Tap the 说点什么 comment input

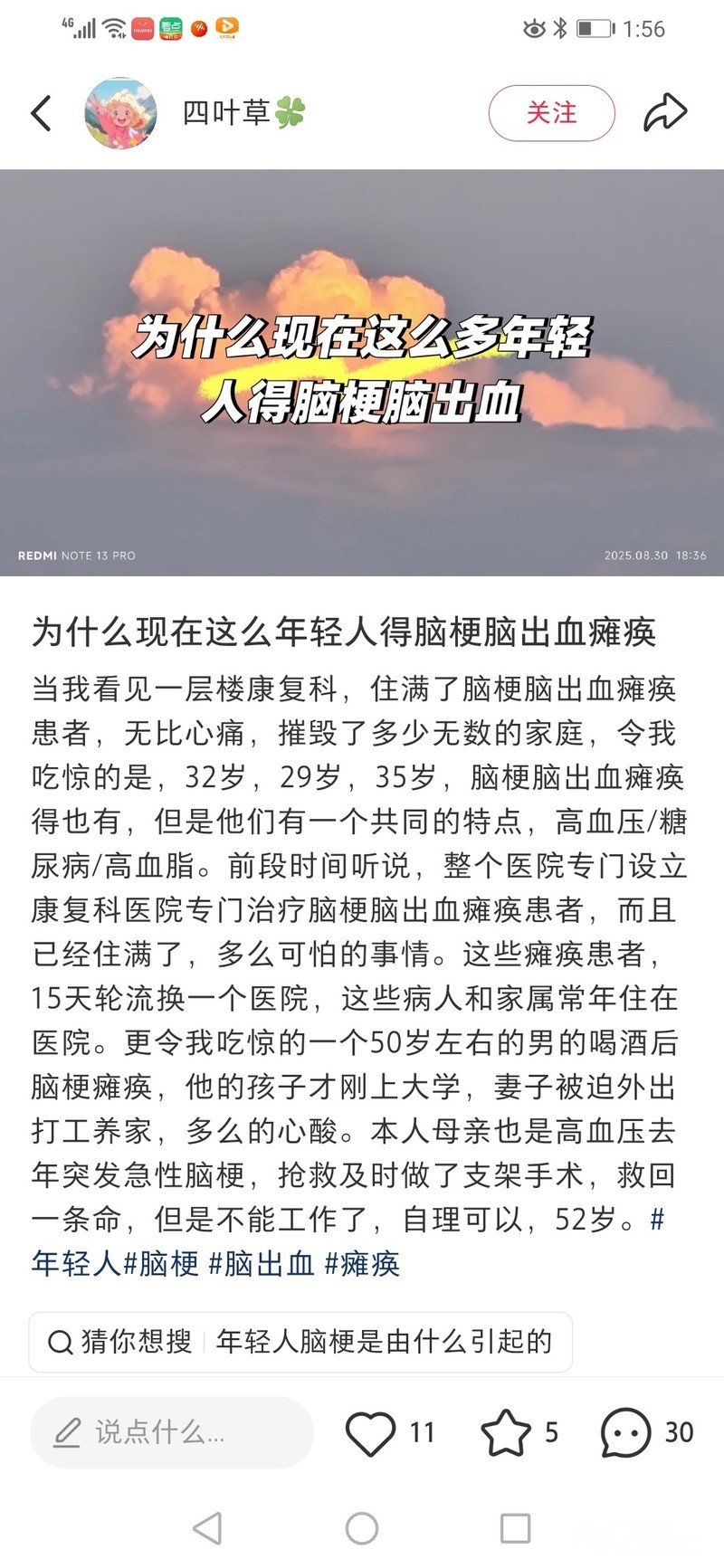(172, 1432)
